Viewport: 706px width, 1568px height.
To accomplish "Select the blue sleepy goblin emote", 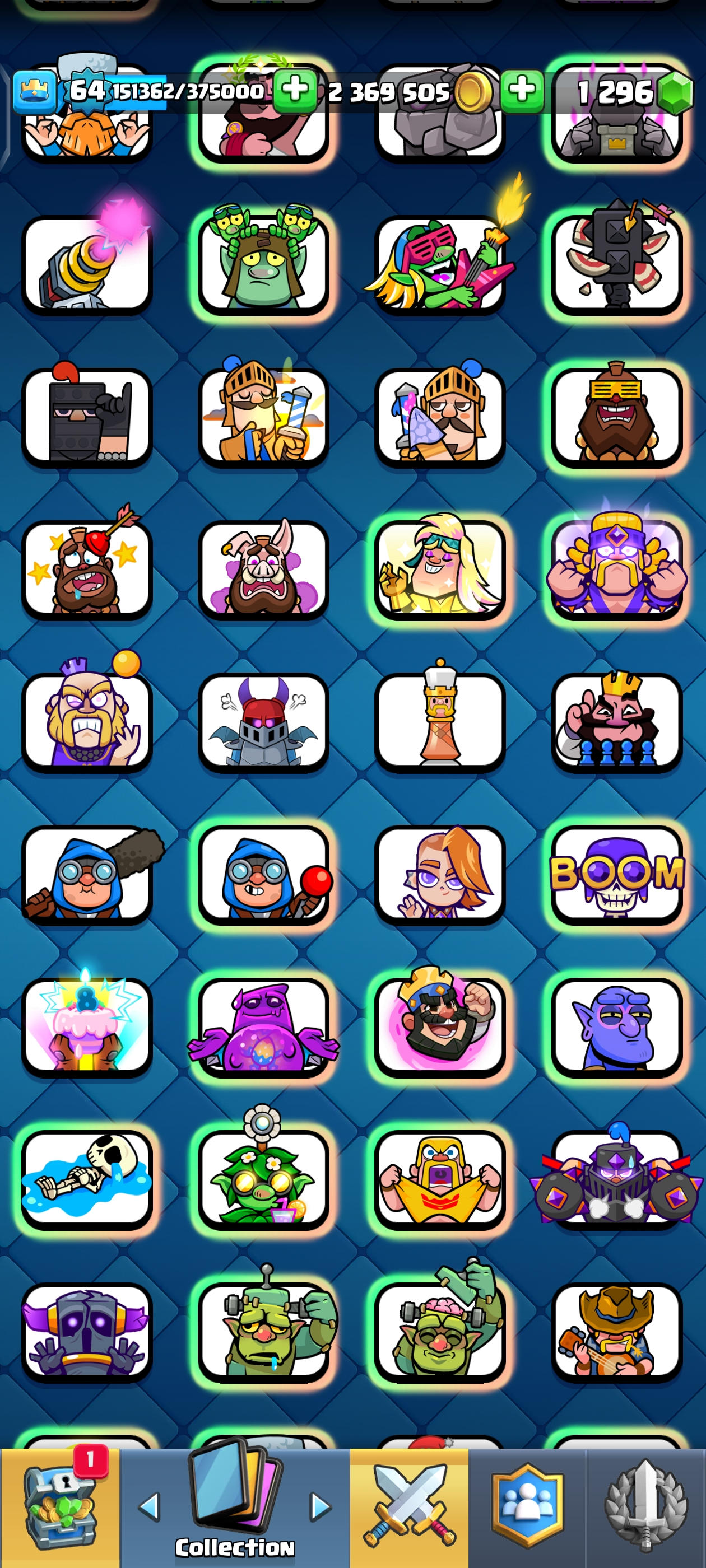I will pyautogui.click(x=616, y=1027).
